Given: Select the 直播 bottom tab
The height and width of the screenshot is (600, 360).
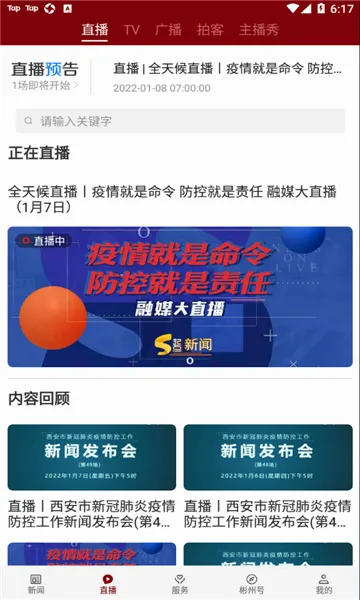Looking at the screenshot, I should click(108, 584).
